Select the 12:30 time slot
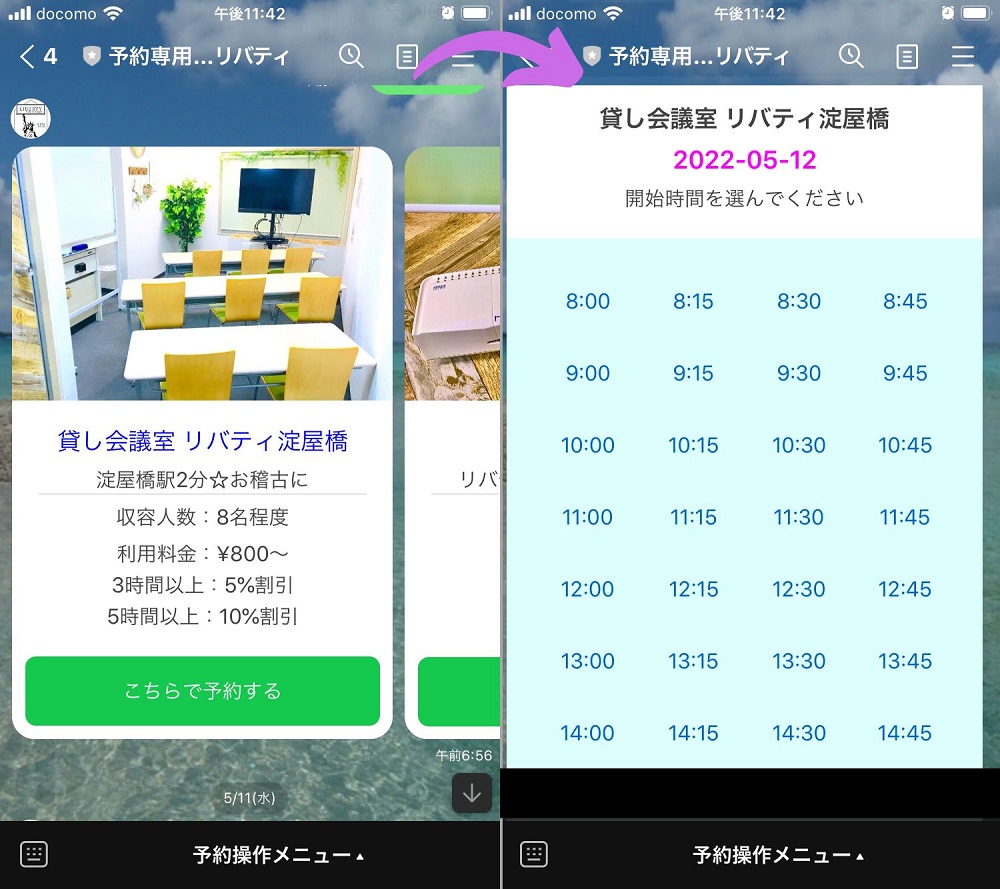Screen dimensions: 1000x889 point(799,589)
